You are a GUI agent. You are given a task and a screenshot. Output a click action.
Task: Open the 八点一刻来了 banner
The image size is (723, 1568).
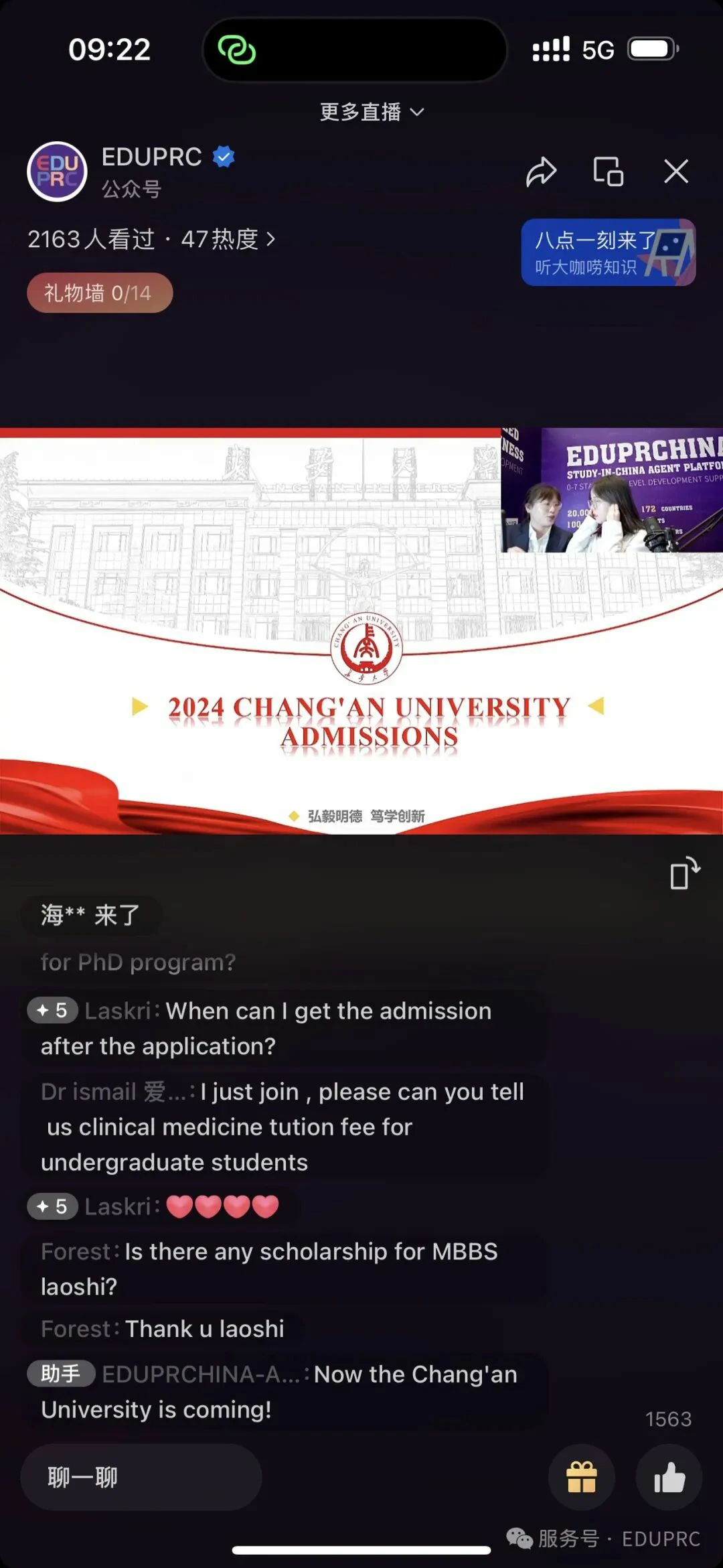pos(608,253)
